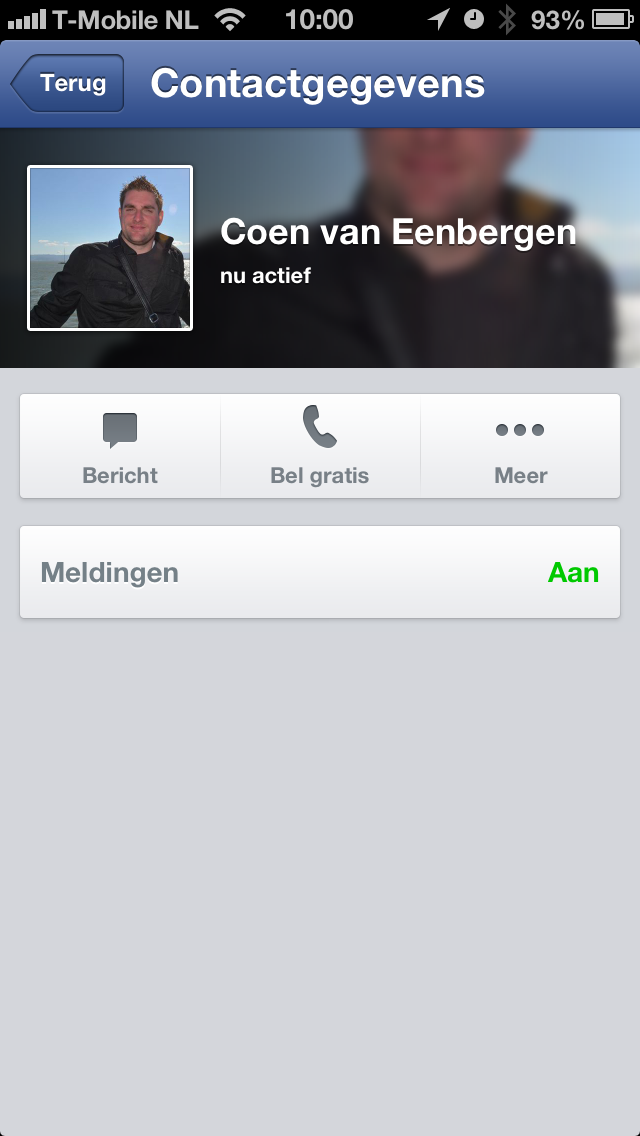Open Coen van Eenbergen's profile photo
This screenshot has height=1136, width=640.
coord(110,248)
